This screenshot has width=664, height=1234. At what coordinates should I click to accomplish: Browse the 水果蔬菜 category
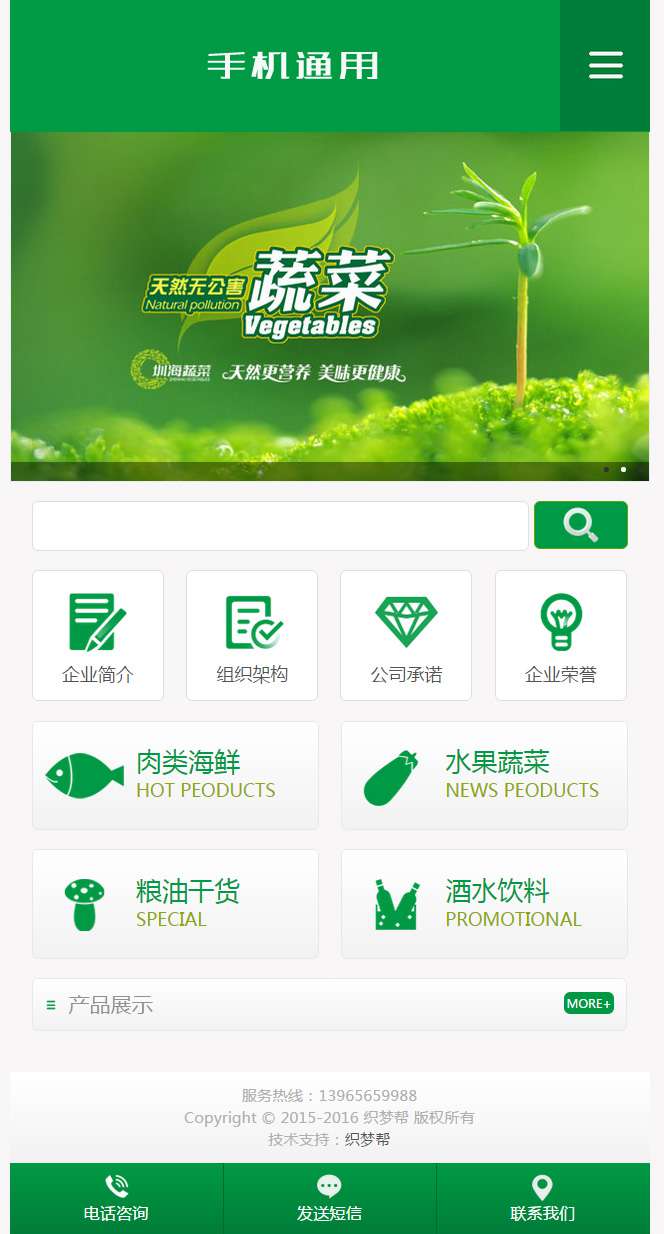pos(484,775)
